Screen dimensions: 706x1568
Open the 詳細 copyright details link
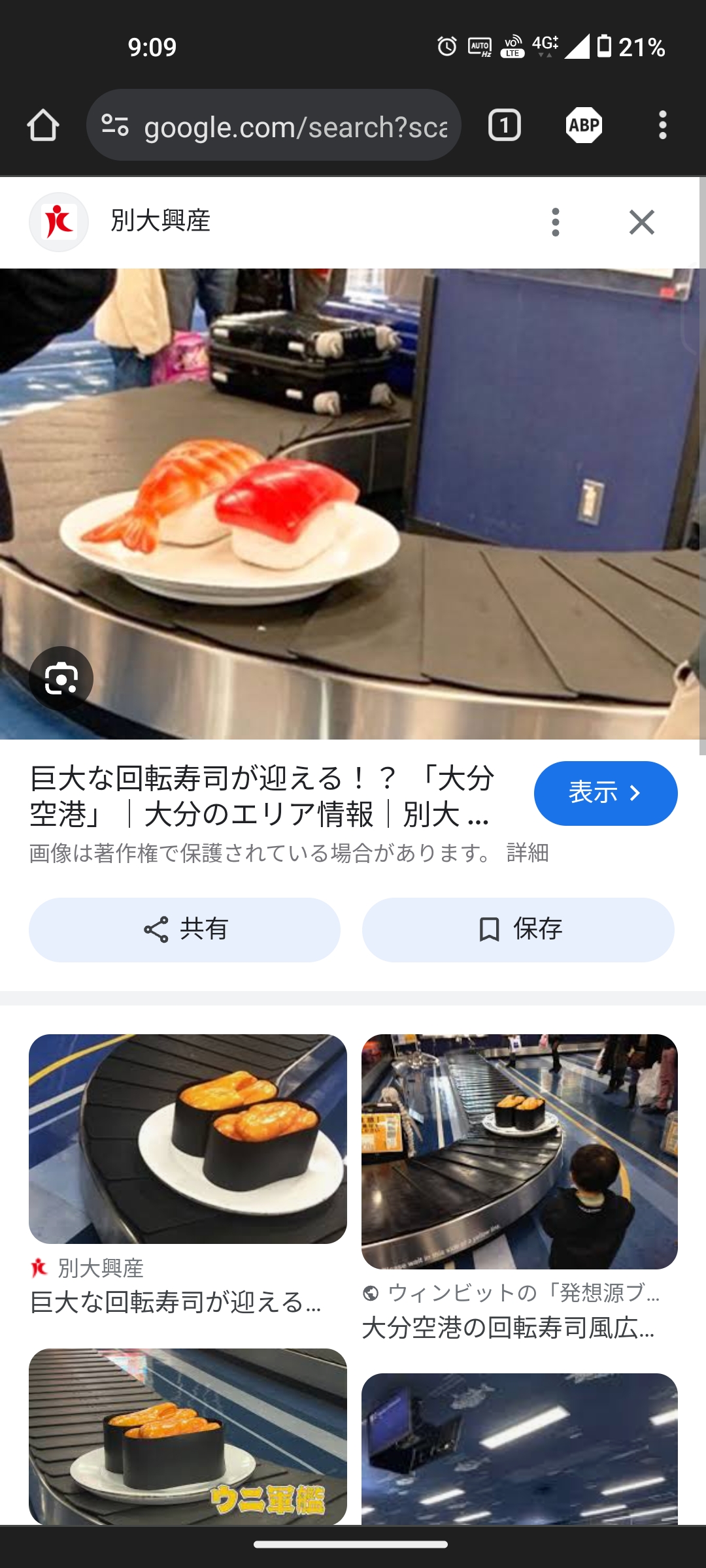click(528, 853)
